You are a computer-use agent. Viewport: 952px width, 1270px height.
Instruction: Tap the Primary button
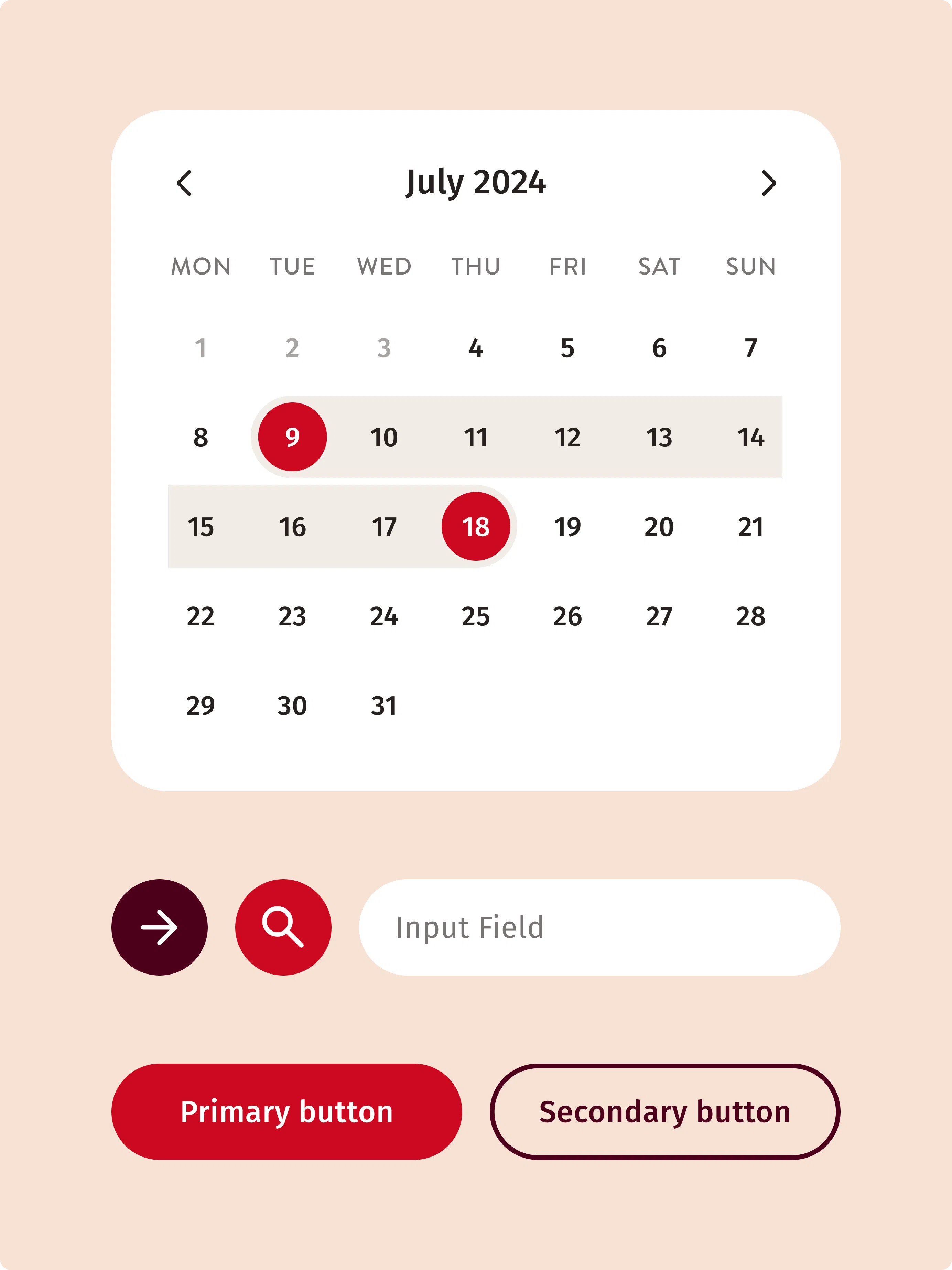pos(286,1111)
